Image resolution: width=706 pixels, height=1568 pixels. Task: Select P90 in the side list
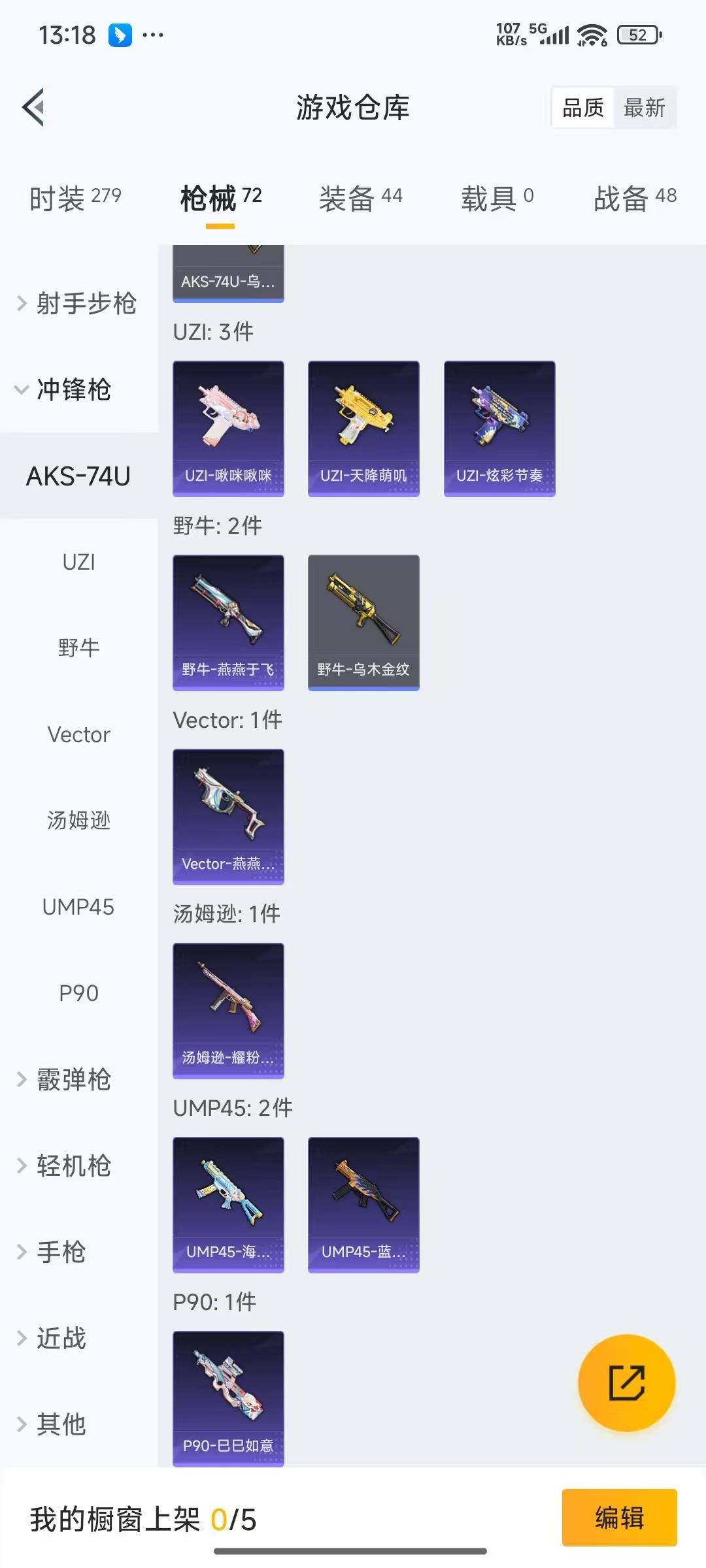pyautogui.click(x=78, y=993)
